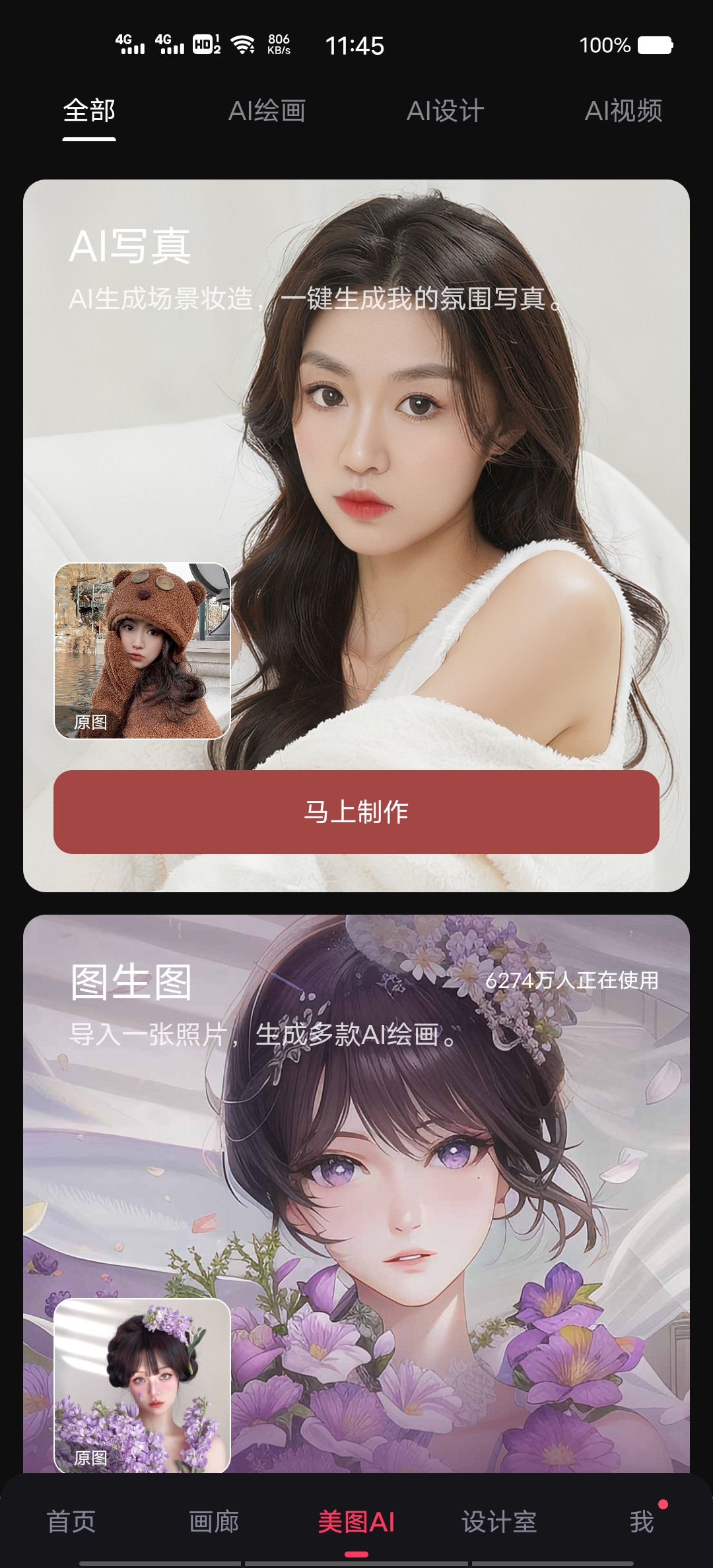The image size is (713, 1568).
Task: Switch to the AI绘画 tab
Action: pyautogui.click(x=267, y=111)
